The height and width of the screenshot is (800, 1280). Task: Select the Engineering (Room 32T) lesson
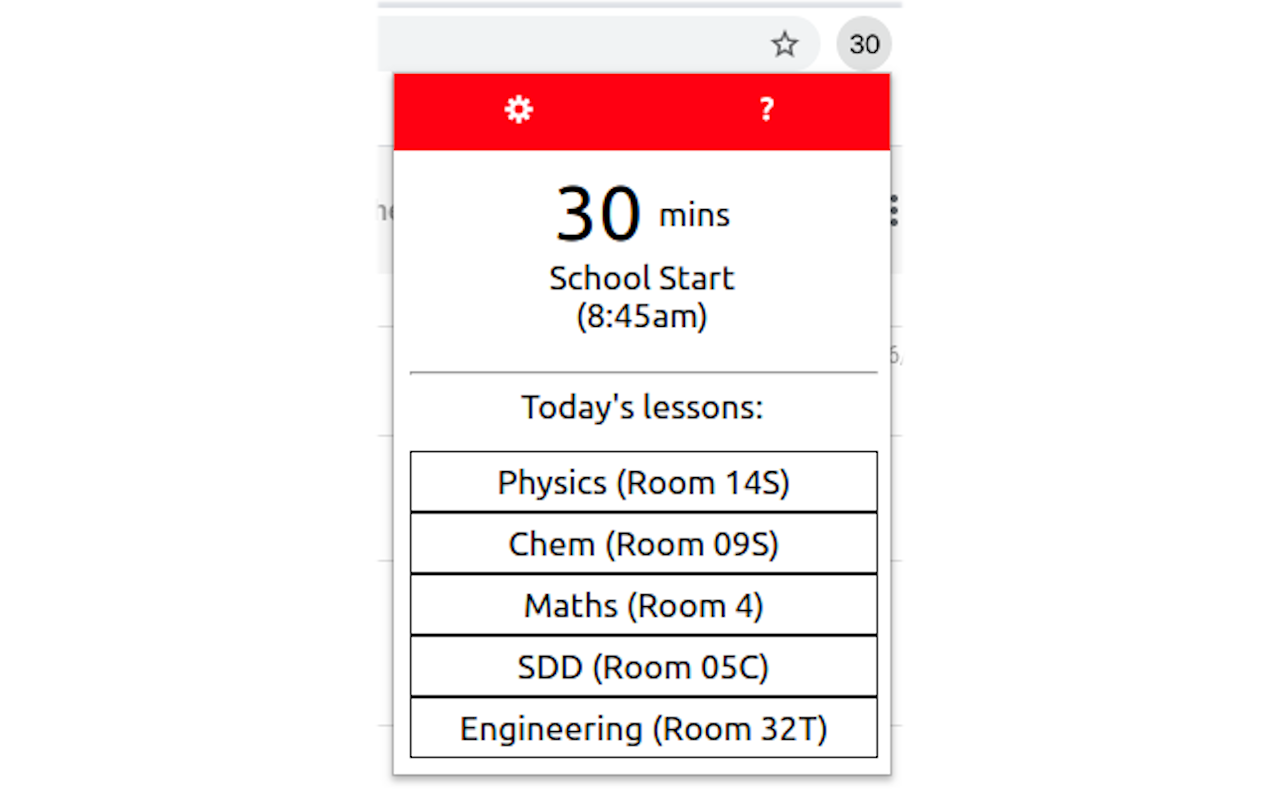(x=643, y=729)
